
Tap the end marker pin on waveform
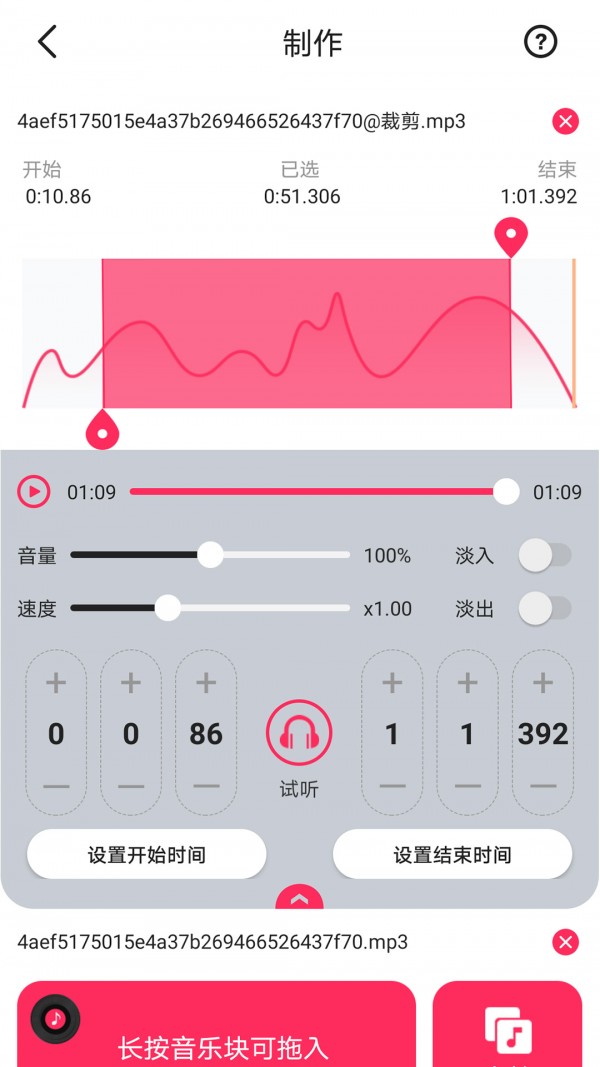tap(511, 238)
